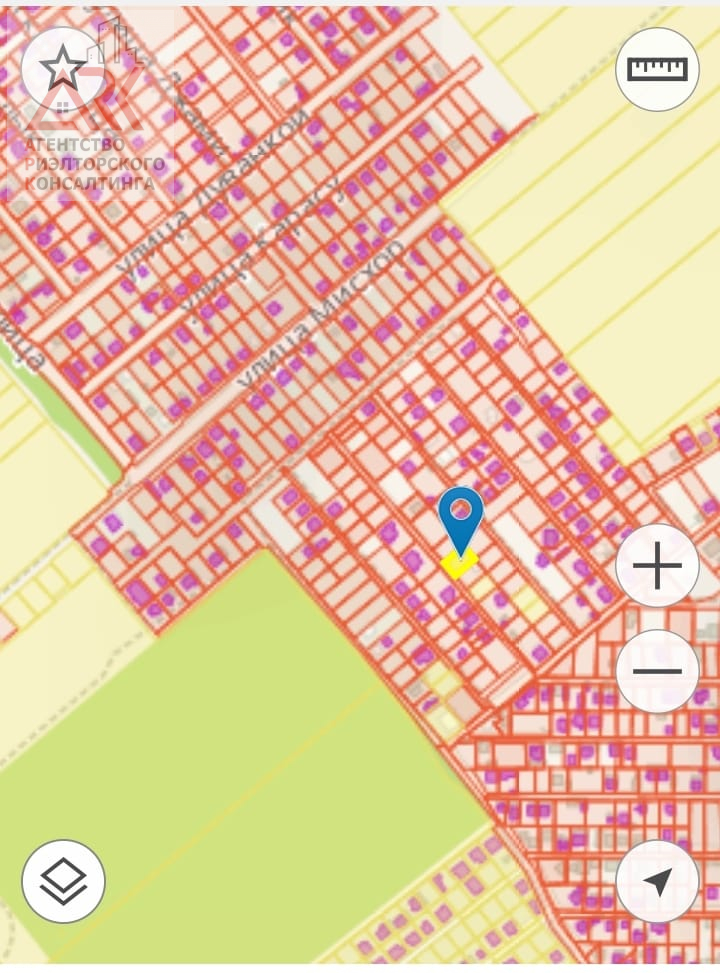
Task: Activate the ruler measurement tool
Action: [657, 68]
